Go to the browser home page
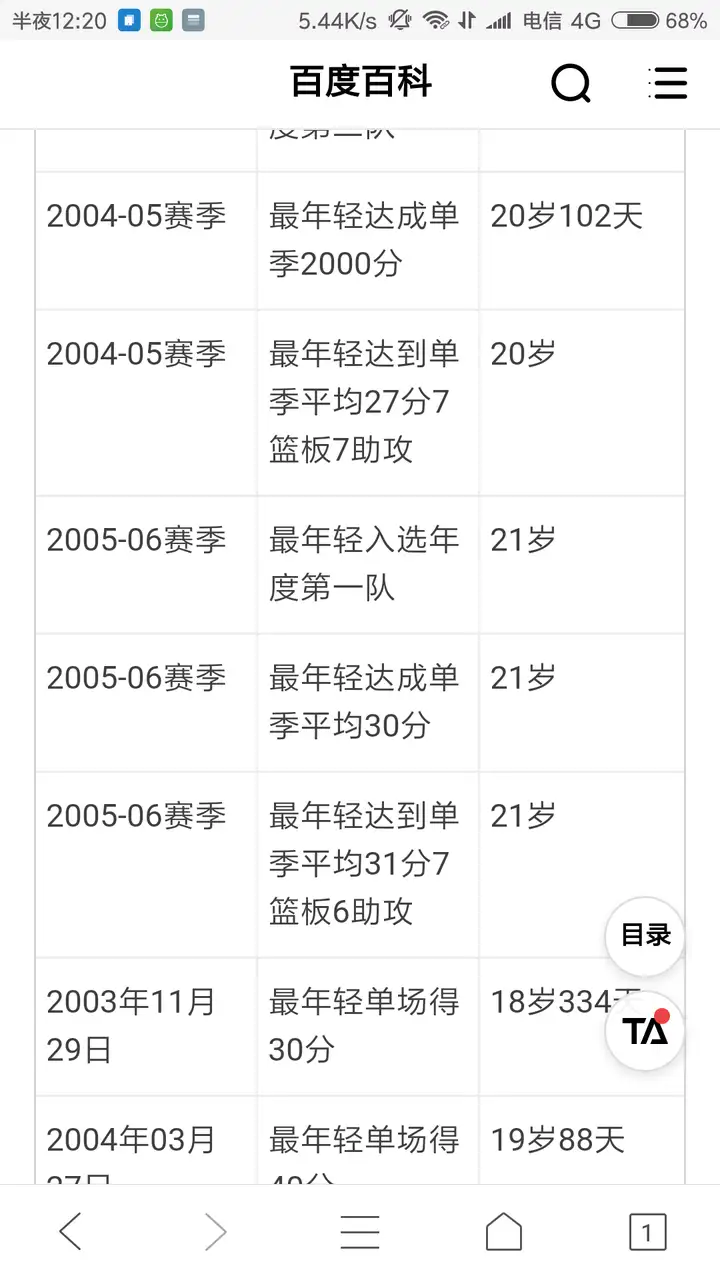 click(x=504, y=1232)
